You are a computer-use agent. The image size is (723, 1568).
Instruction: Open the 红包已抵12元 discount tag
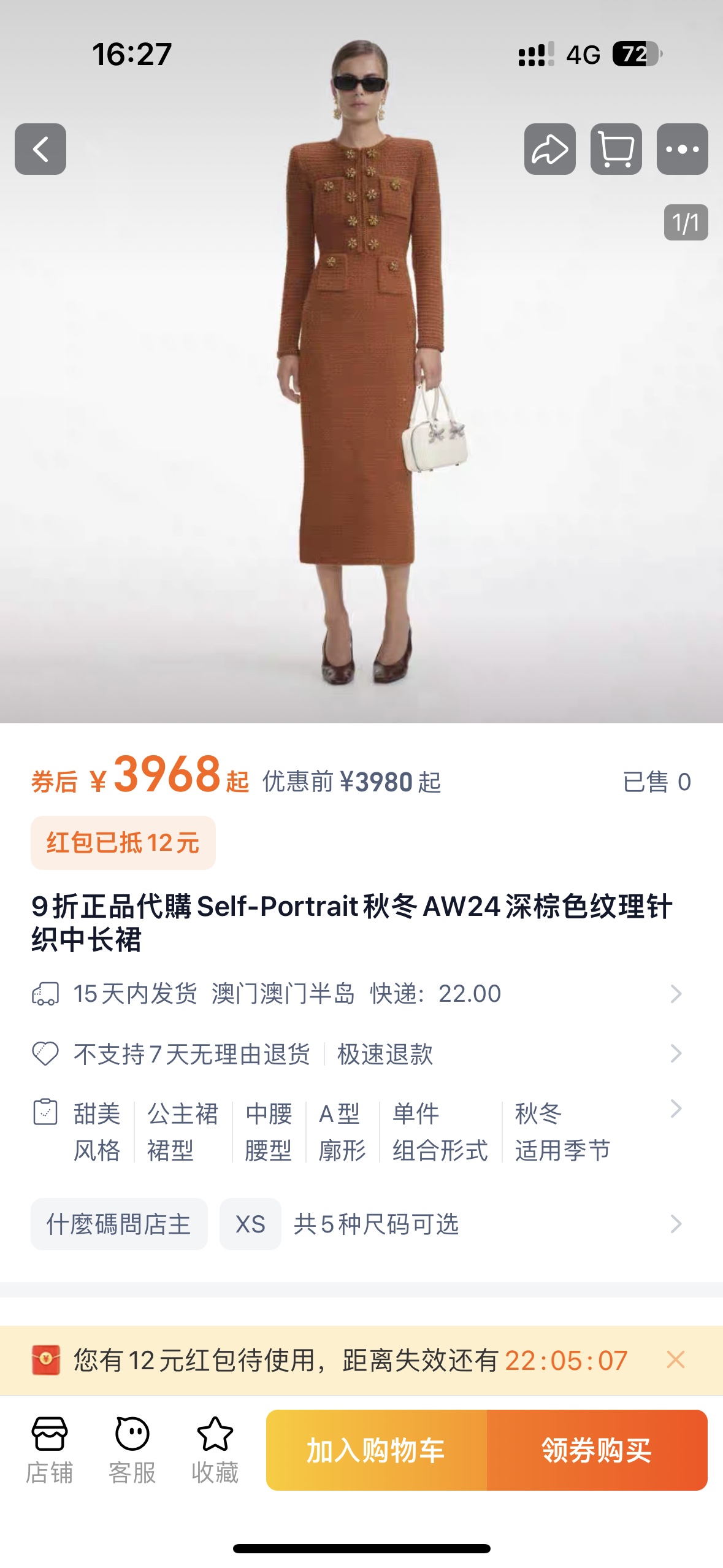(123, 843)
